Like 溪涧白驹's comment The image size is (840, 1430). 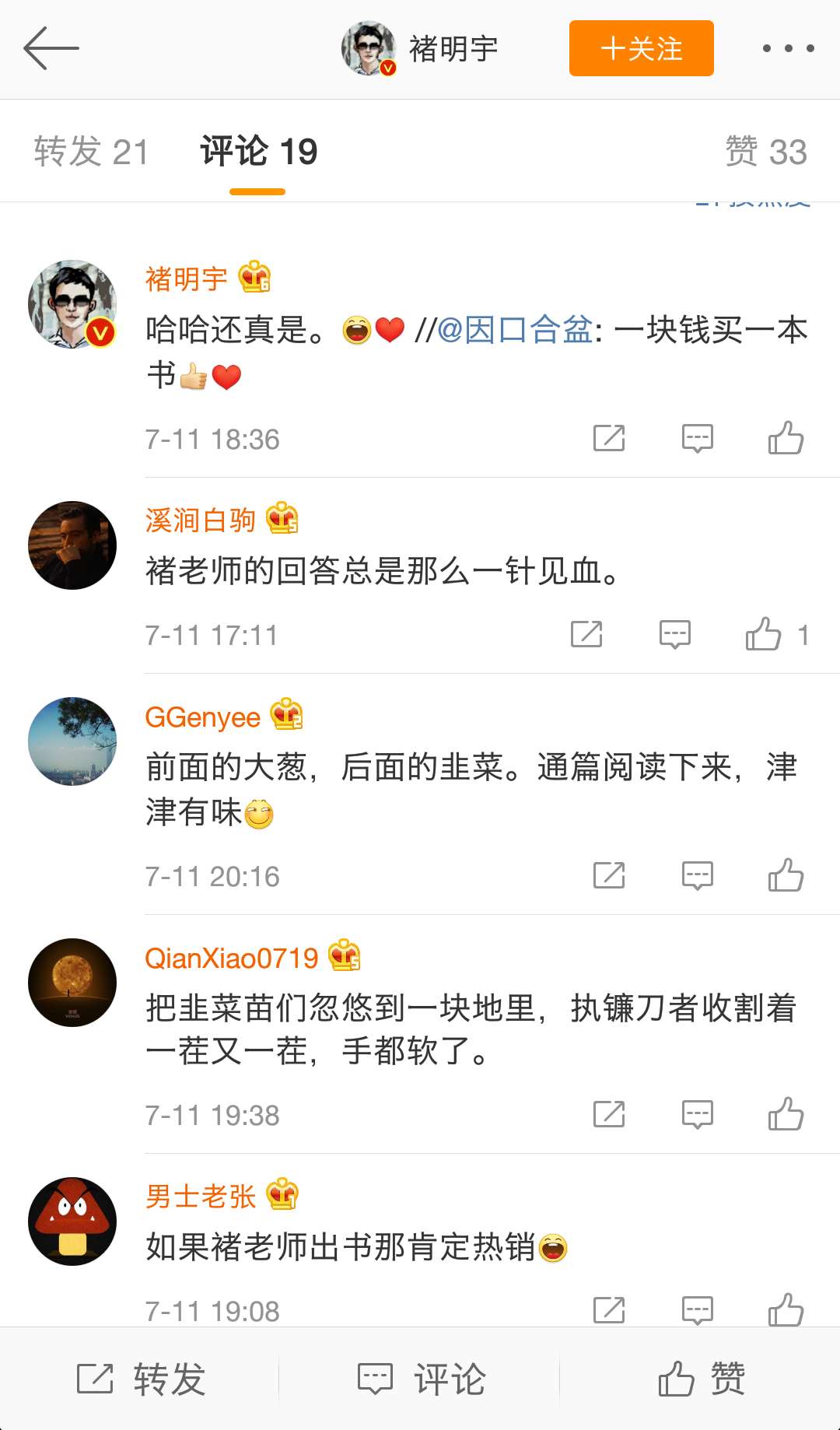coord(764,634)
